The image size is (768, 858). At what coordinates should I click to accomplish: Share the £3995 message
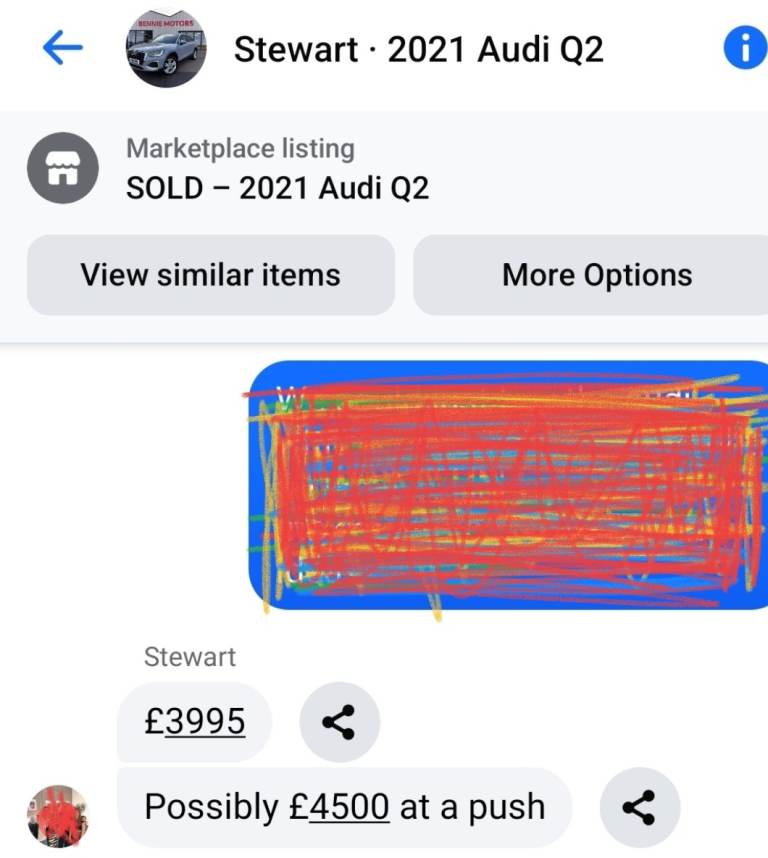click(340, 722)
